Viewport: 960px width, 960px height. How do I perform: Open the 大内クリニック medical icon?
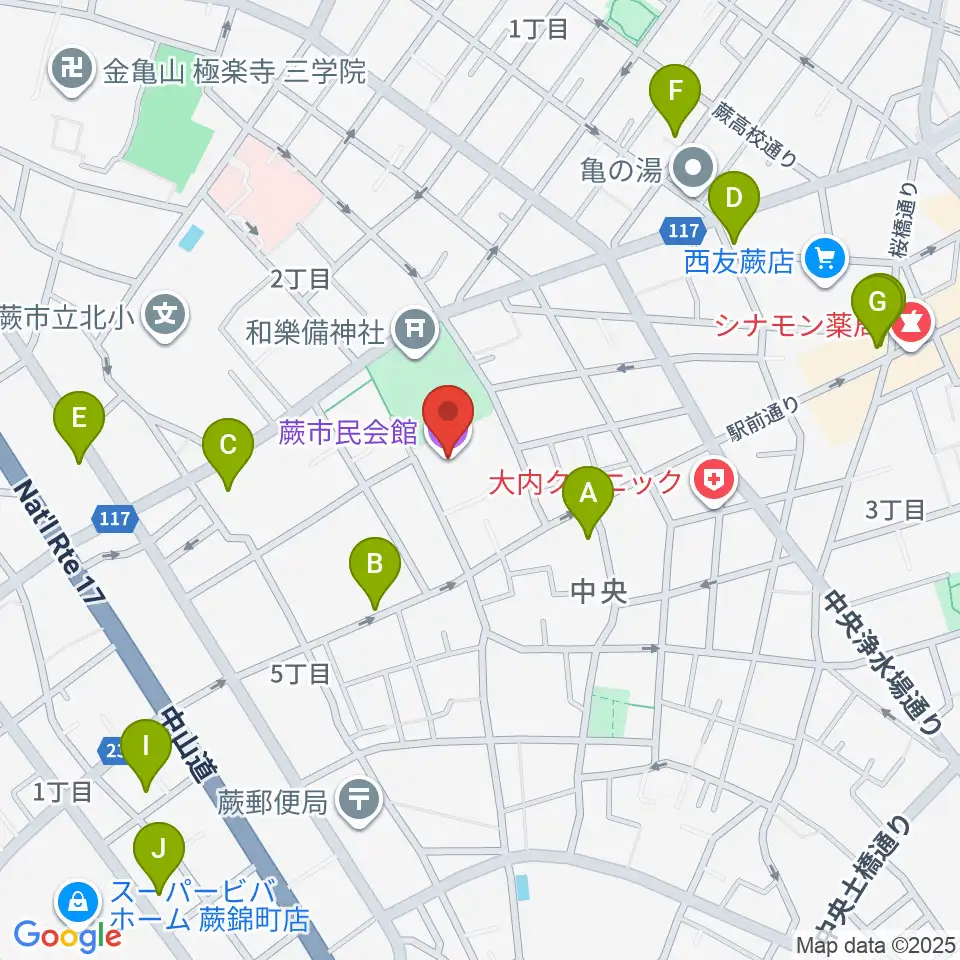[x=714, y=483]
